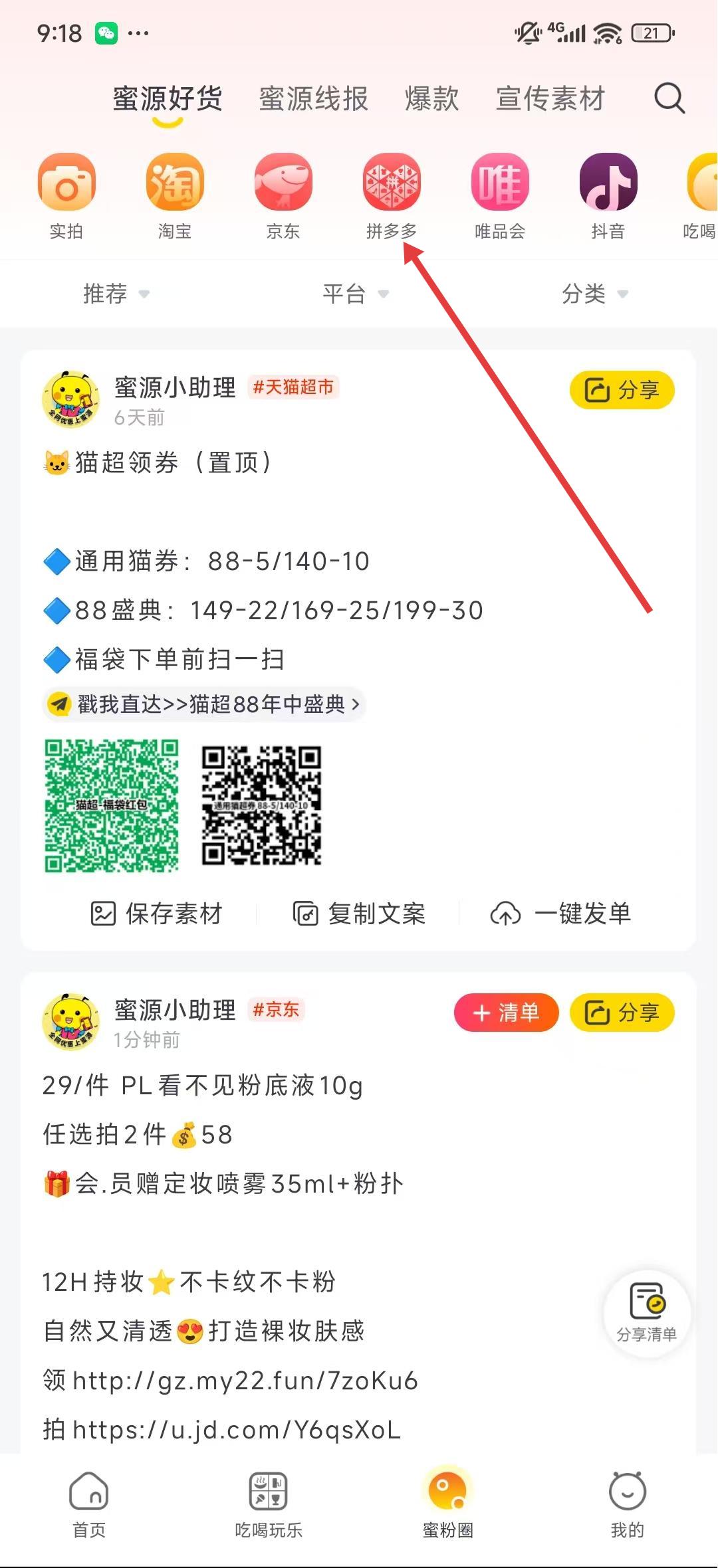The width and height of the screenshot is (718, 1568).
Task: Copy the post text with 复制文案
Action: (359, 914)
